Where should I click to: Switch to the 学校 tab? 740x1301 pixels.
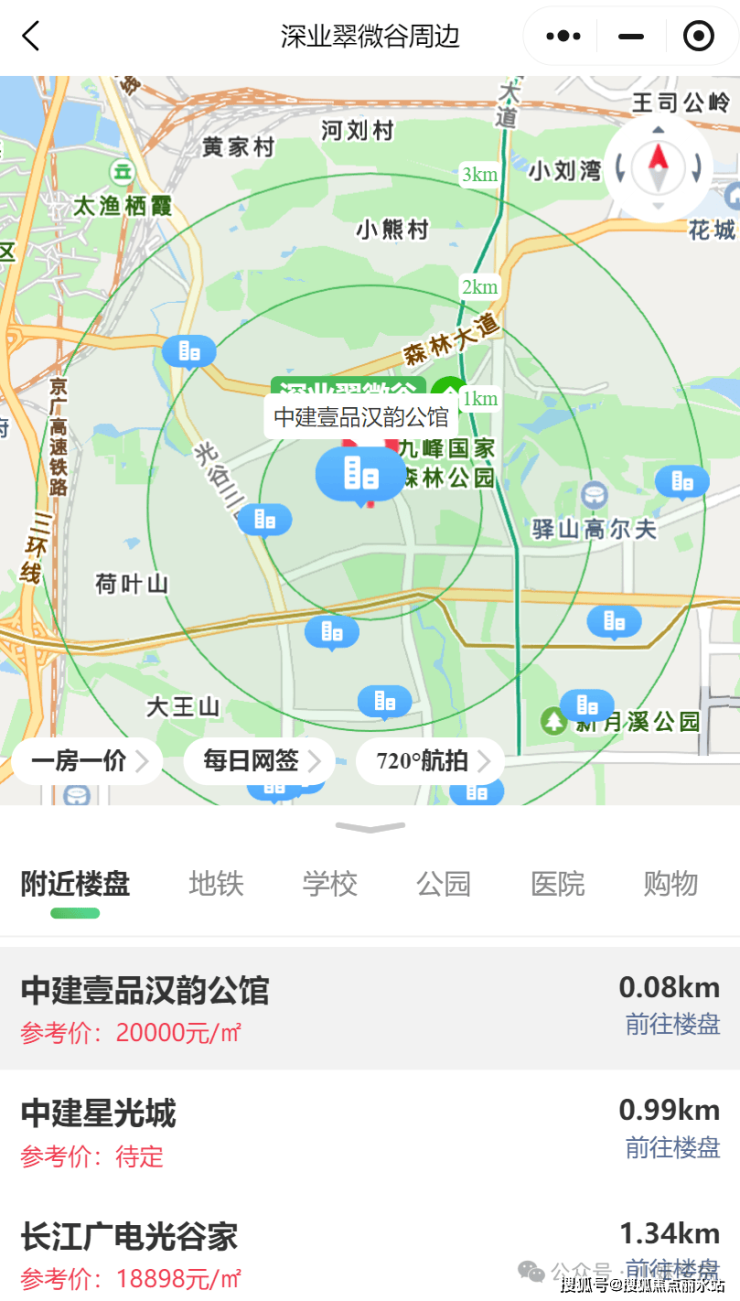[330, 884]
